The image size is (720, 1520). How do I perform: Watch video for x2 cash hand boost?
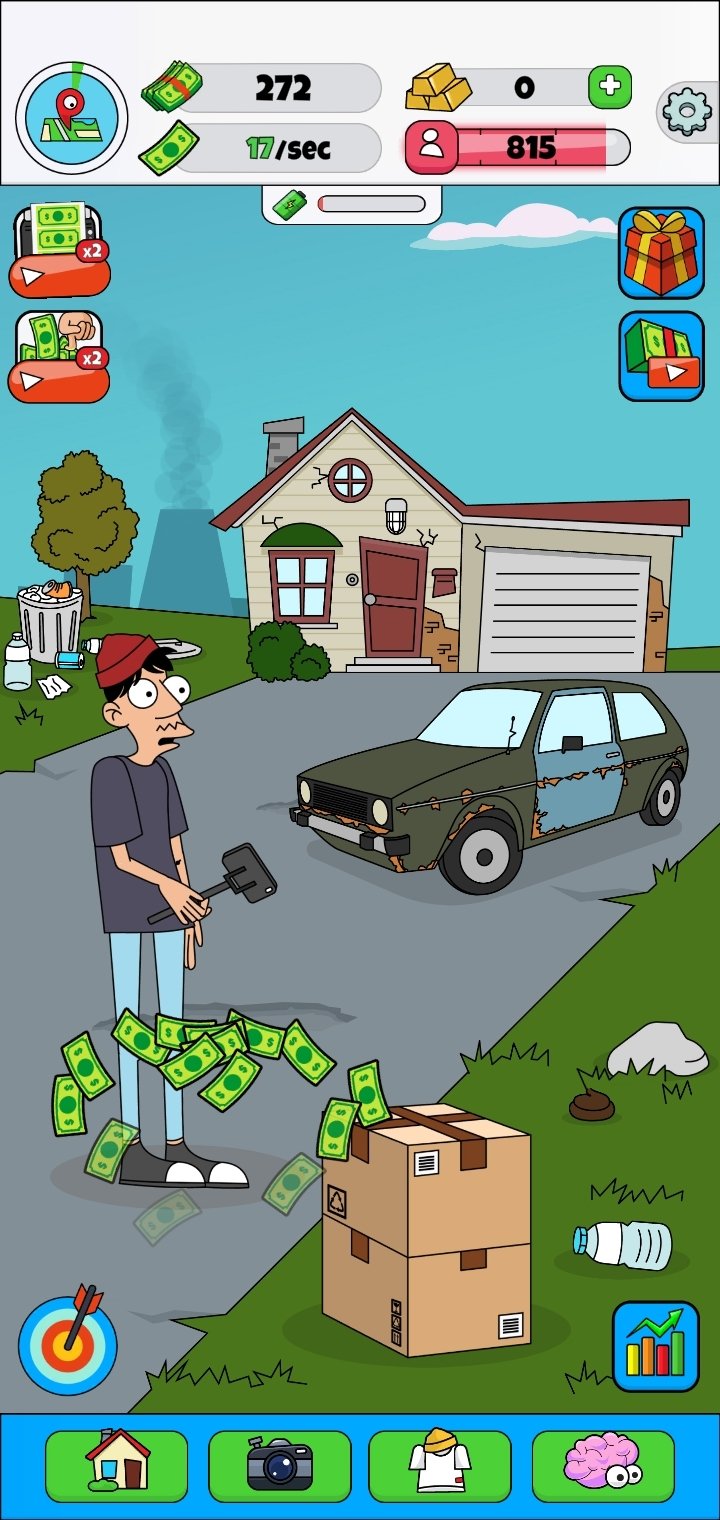pyautogui.click(x=60, y=356)
